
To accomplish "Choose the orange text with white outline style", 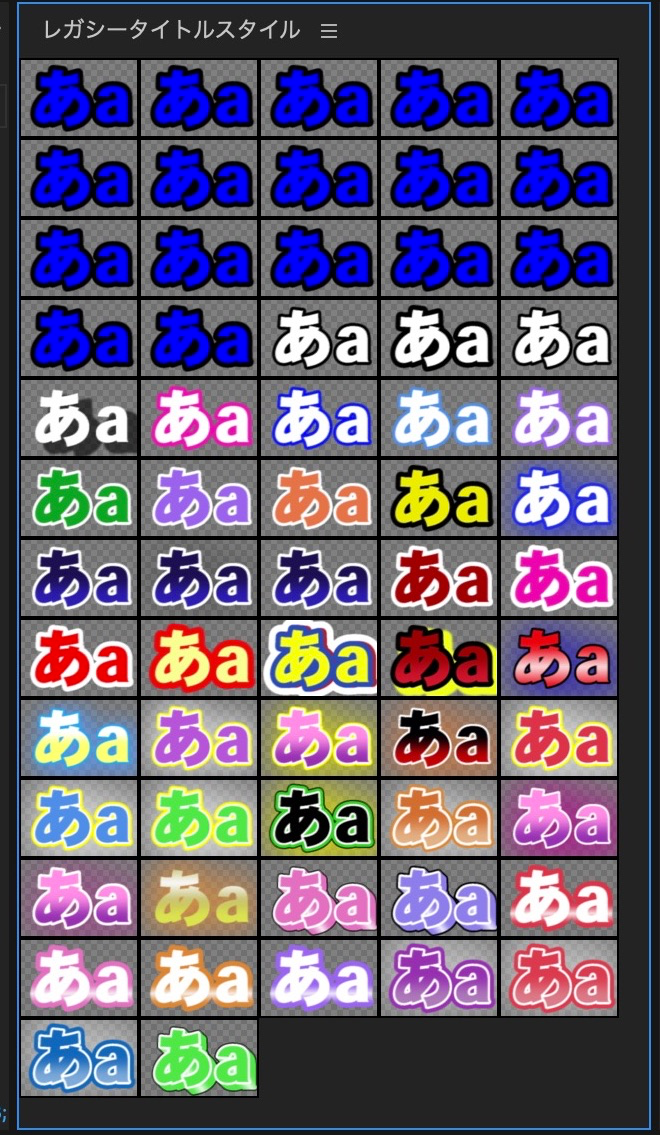I will pyautogui.click(x=319, y=498).
